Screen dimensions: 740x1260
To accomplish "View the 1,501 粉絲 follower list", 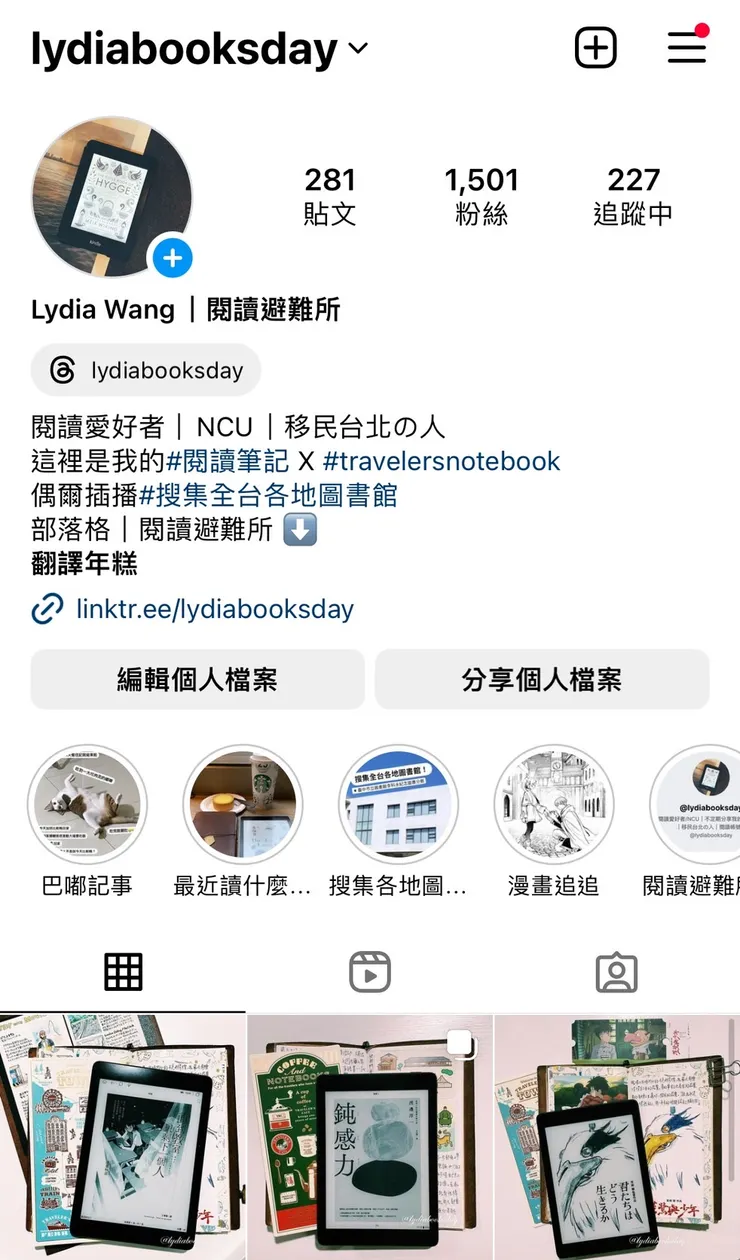I will click(482, 193).
